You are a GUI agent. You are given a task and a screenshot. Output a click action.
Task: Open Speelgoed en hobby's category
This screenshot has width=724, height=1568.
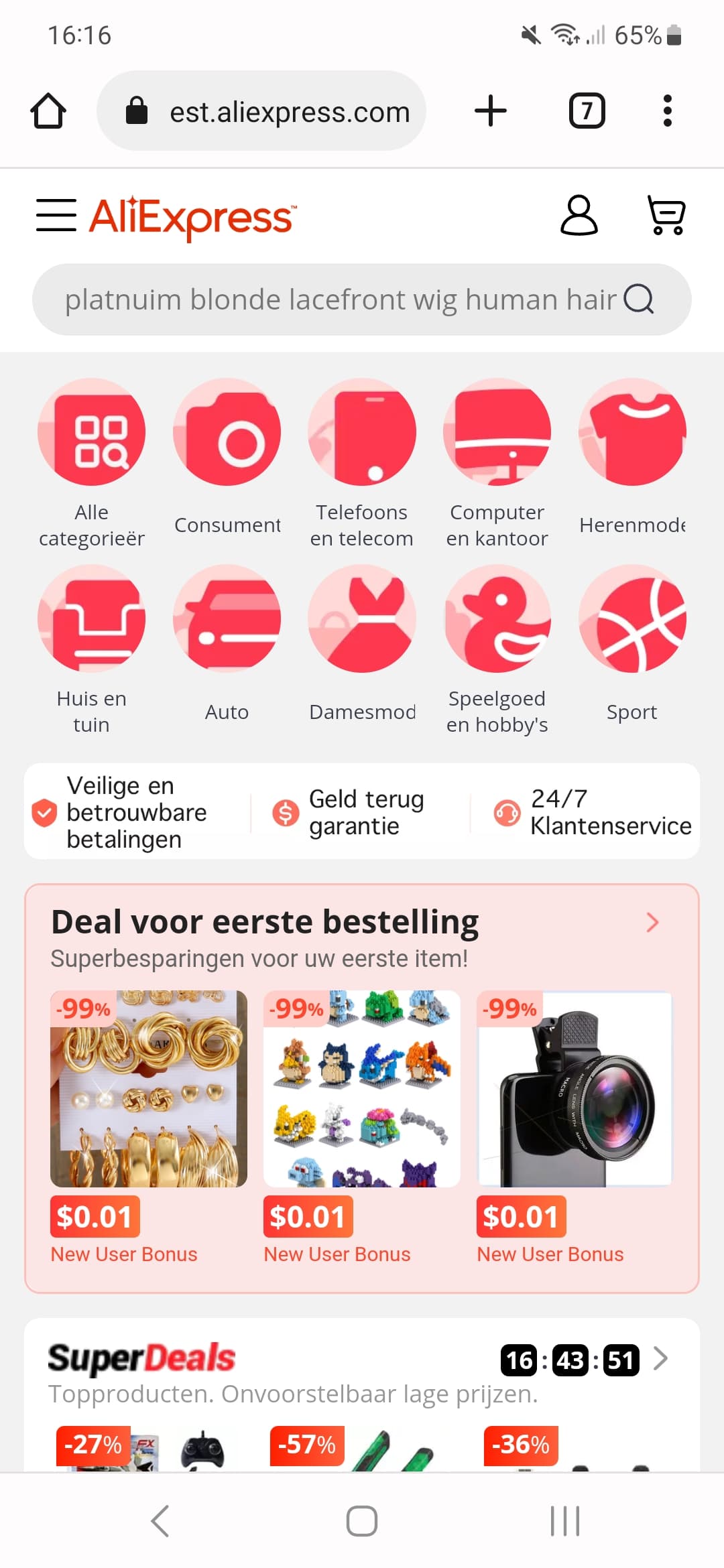[497, 650]
